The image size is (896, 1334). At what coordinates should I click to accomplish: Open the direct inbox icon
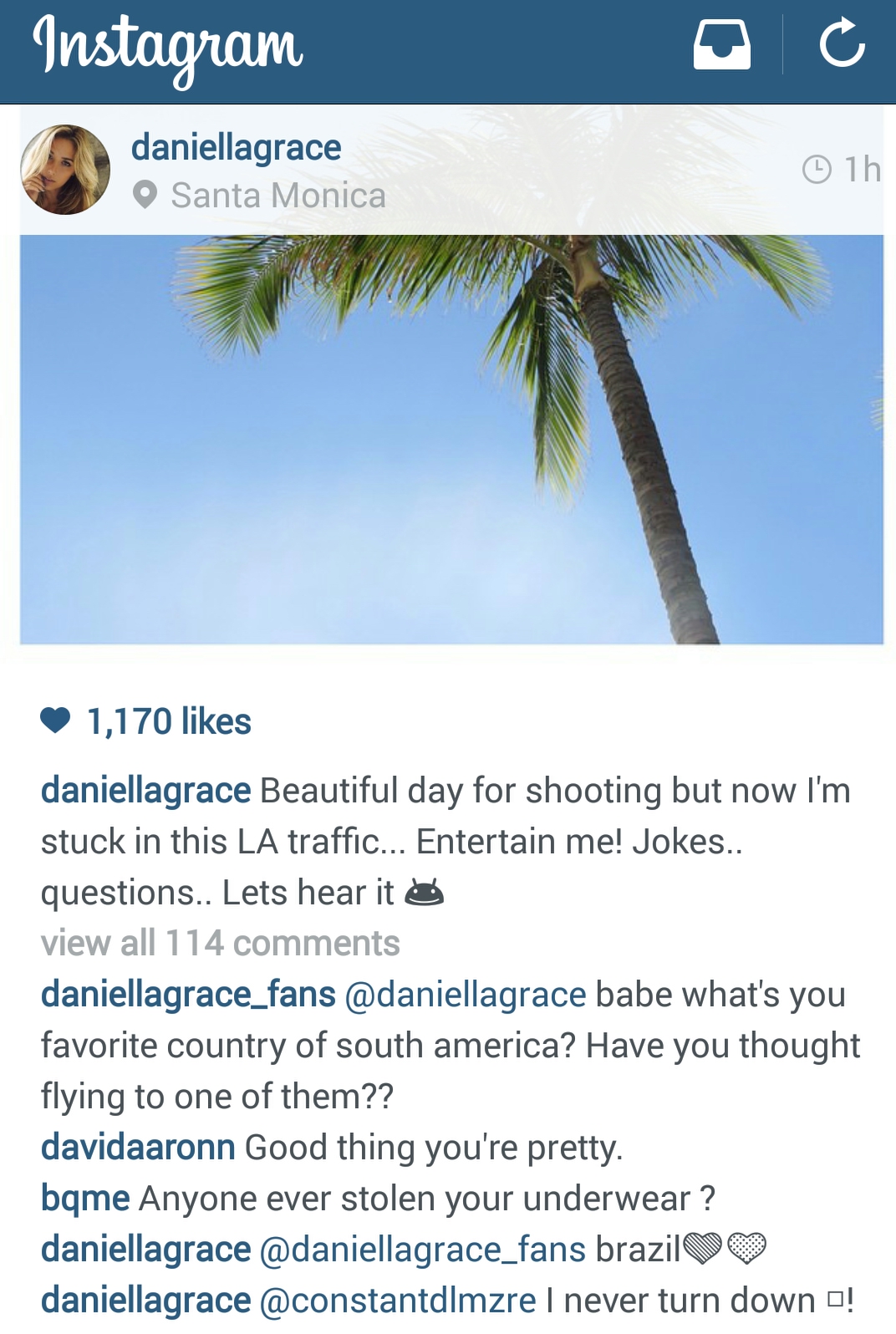coord(721,44)
